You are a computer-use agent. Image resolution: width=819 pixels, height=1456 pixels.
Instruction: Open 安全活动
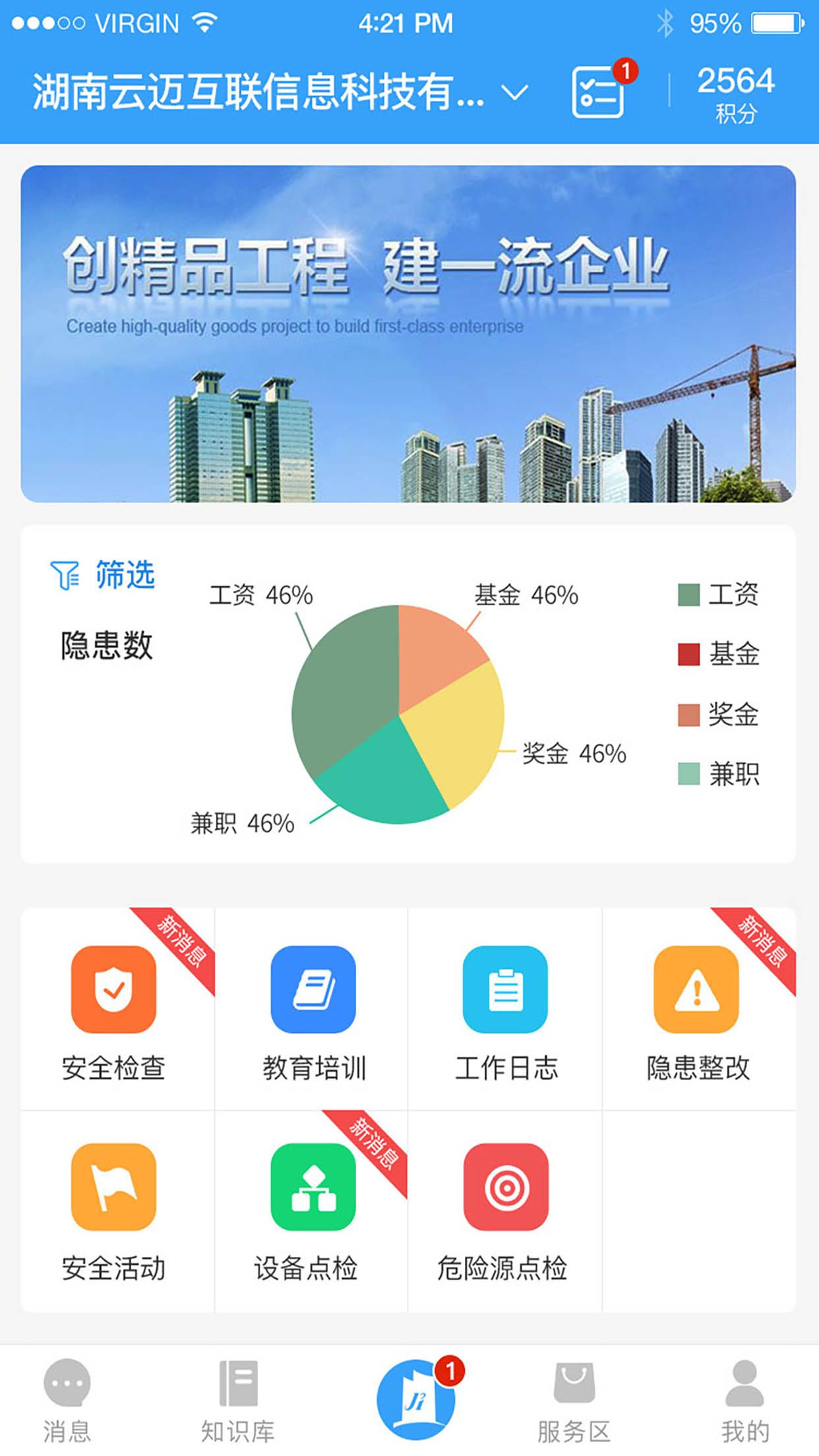coord(114,1209)
